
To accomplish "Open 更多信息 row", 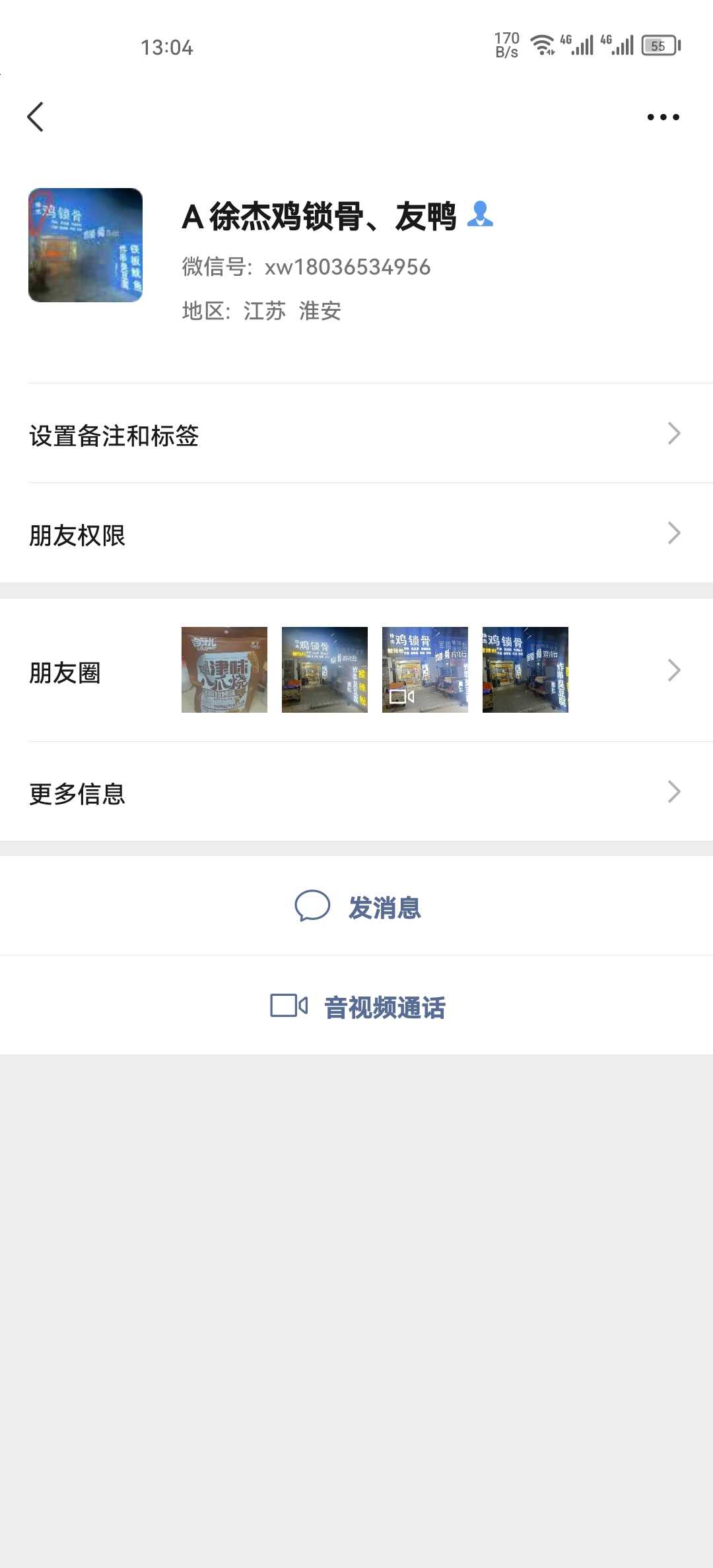I will coord(356,792).
